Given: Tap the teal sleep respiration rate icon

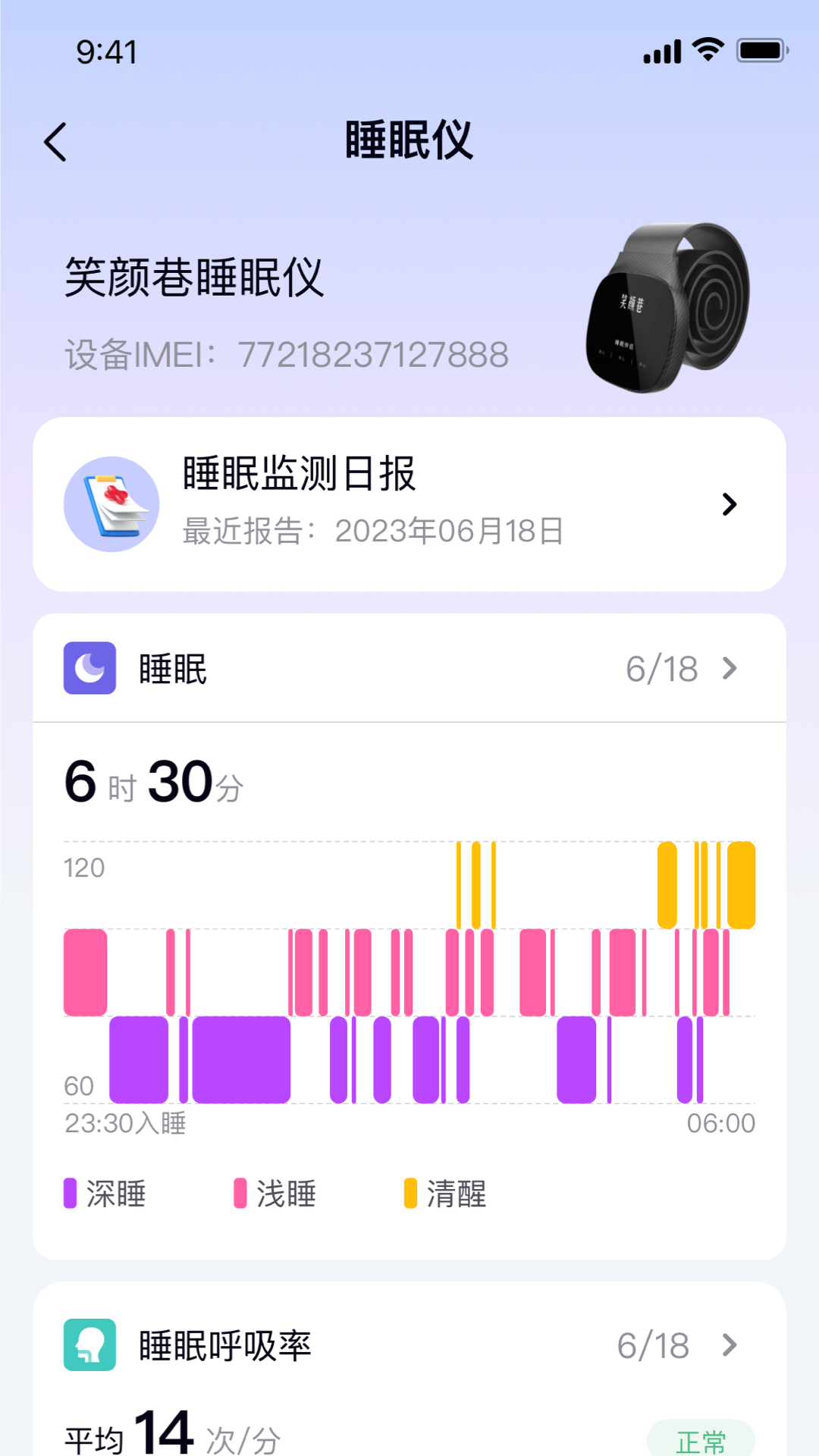Looking at the screenshot, I should pos(89,1346).
